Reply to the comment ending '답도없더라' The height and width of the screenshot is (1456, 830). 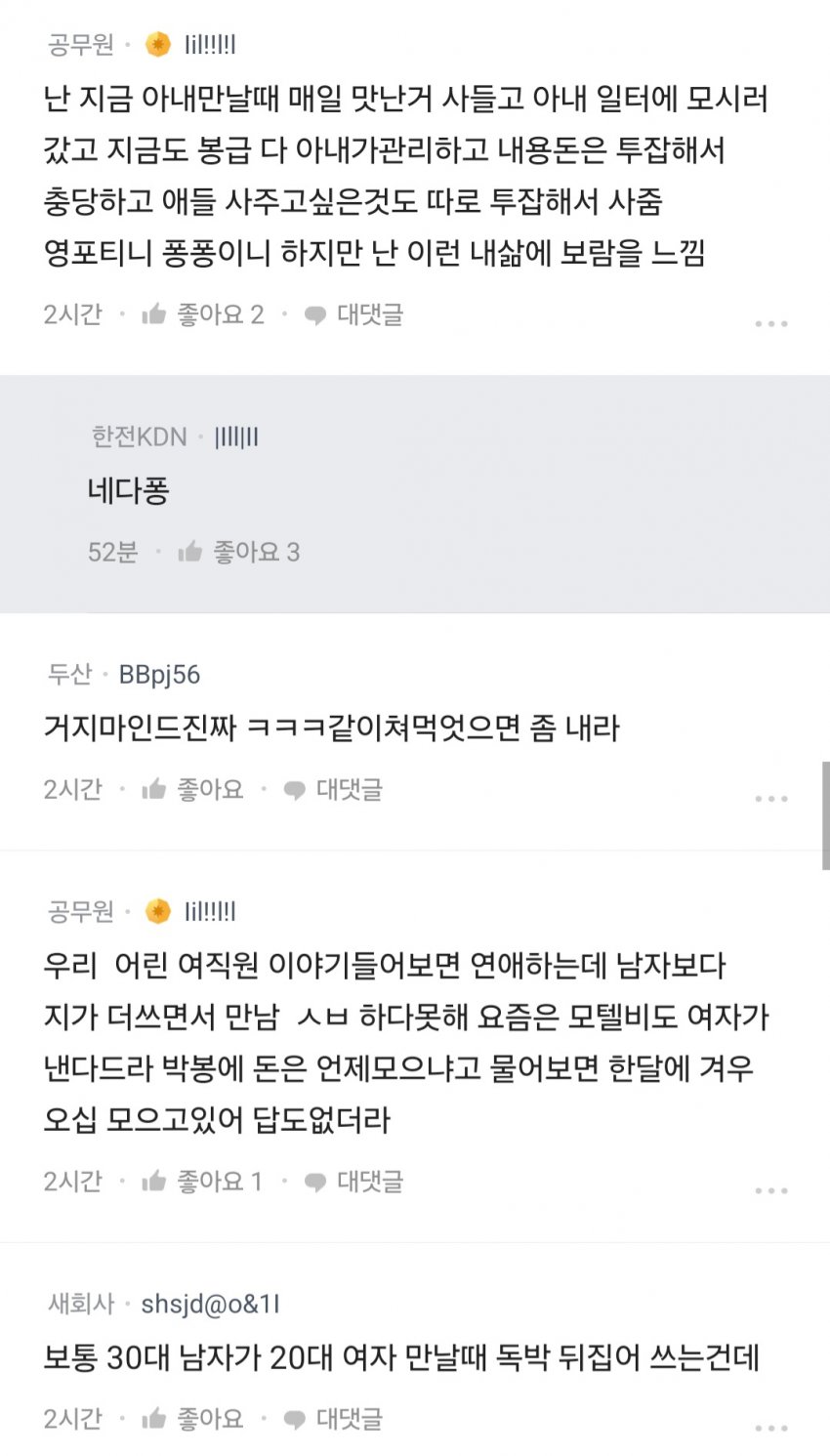[353, 1182]
